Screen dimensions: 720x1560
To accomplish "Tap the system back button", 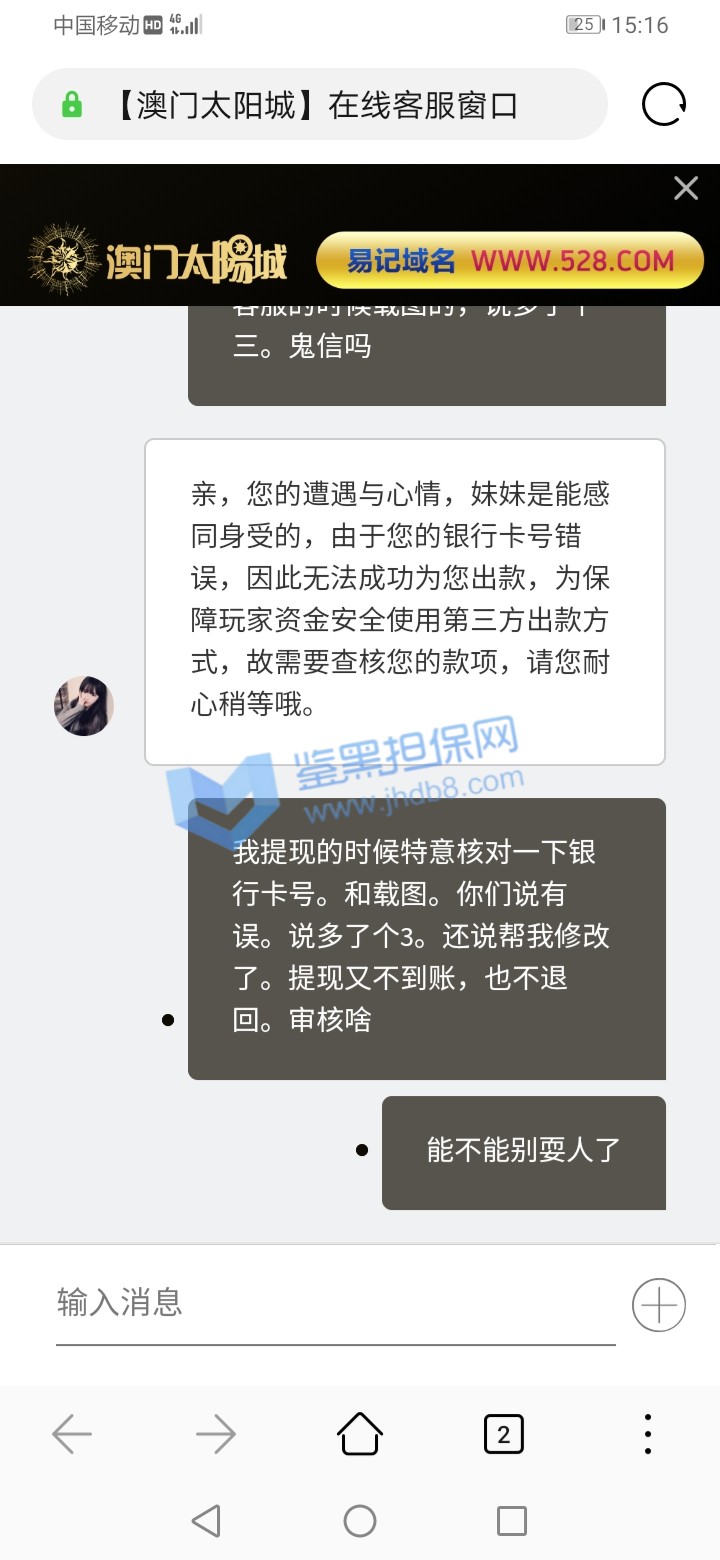I will 206,1521.
